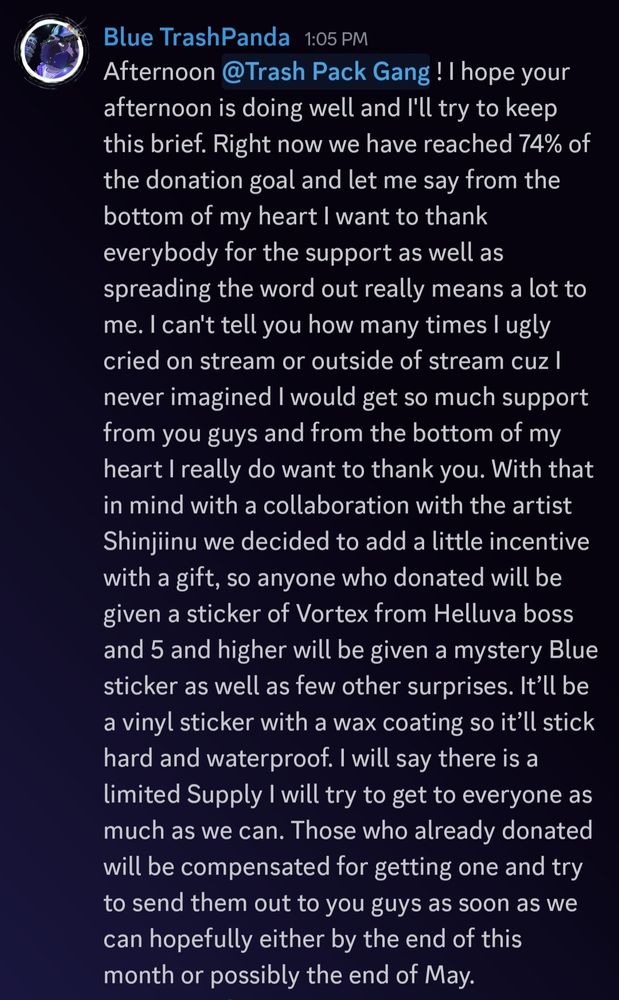
Task: Open the @Trash Pack Gang mention
Action: 326,71
